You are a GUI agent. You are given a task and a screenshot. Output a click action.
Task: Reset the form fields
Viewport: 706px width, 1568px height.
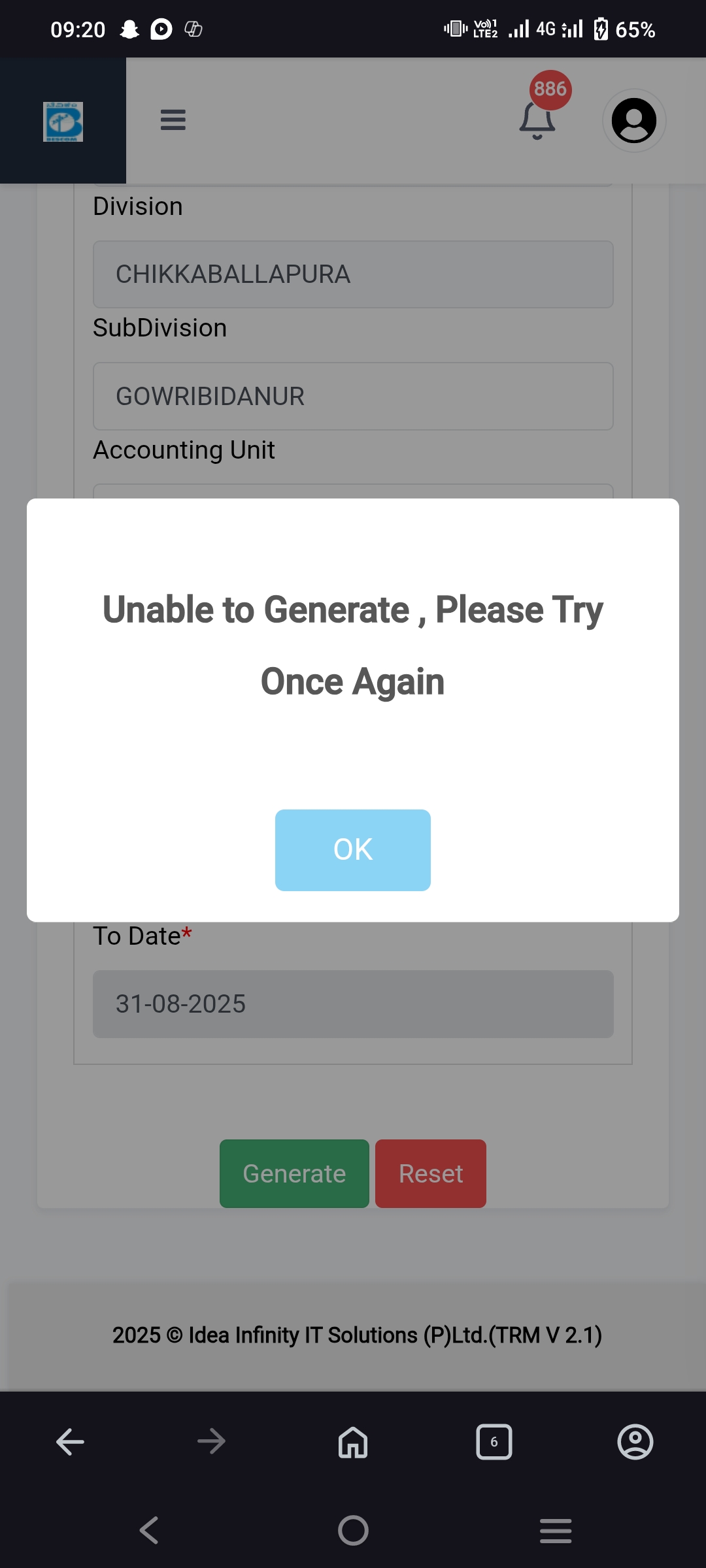tap(430, 1173)
